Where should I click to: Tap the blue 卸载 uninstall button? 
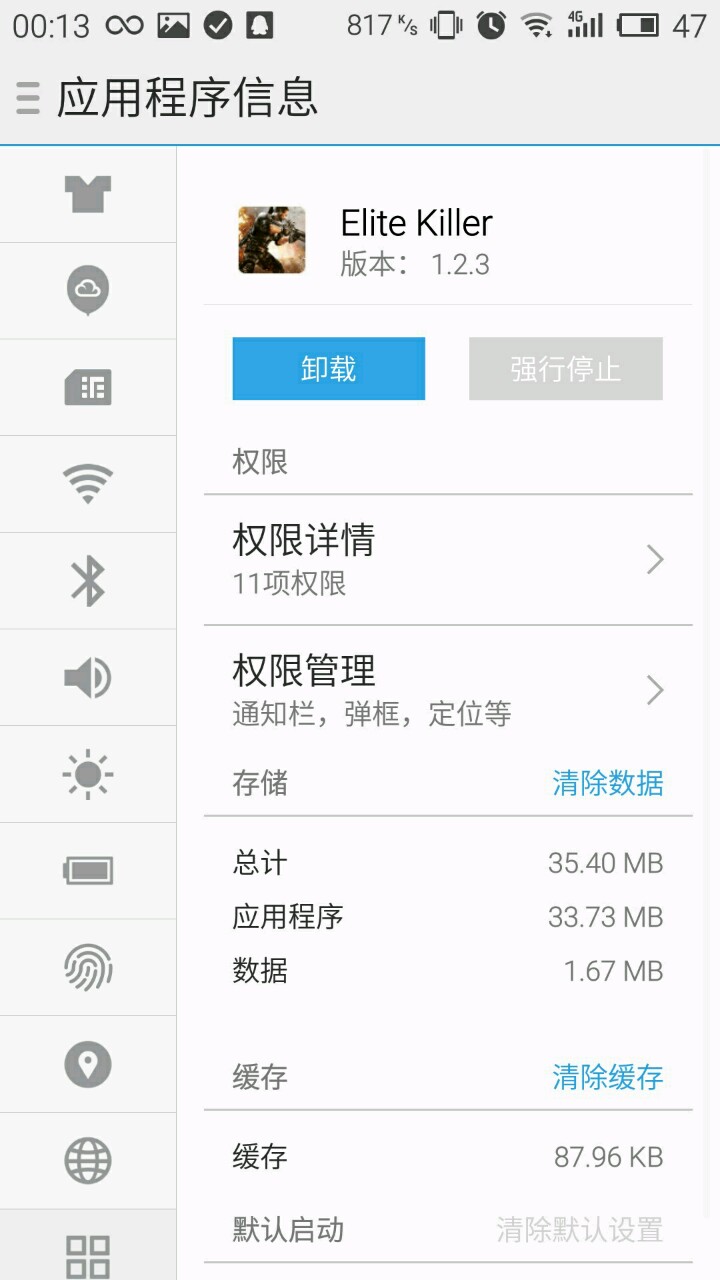pos(328,369)
